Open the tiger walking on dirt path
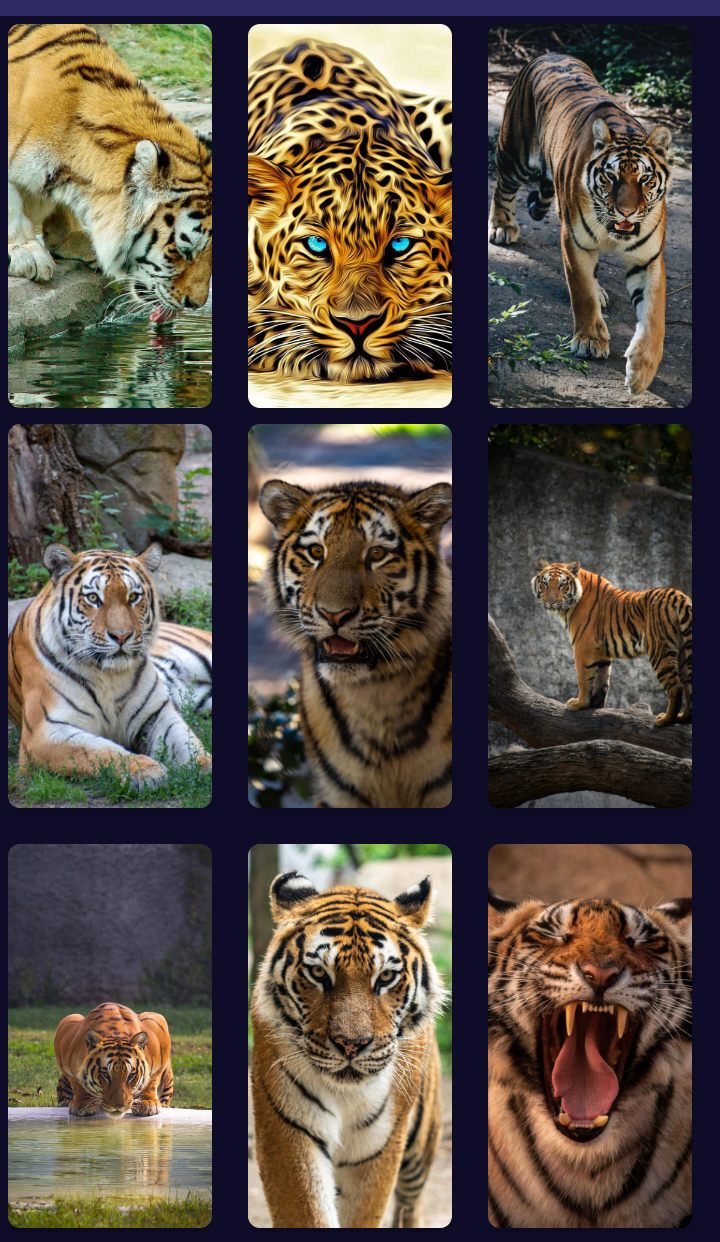This screenshot has height=1242, width=720. (x=590, y=215)
